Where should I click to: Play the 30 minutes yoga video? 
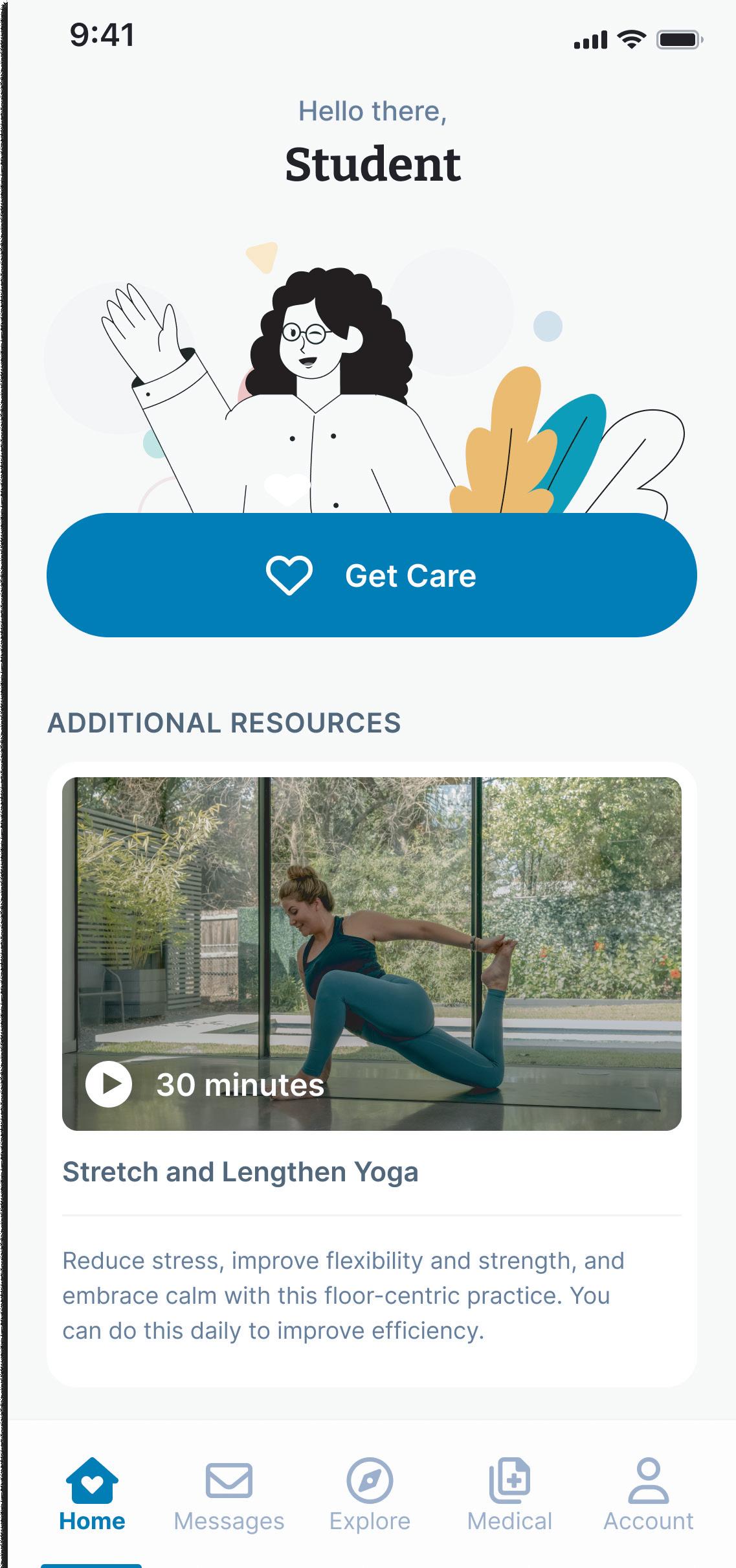pyautogui.click(x=109, y=1084)
